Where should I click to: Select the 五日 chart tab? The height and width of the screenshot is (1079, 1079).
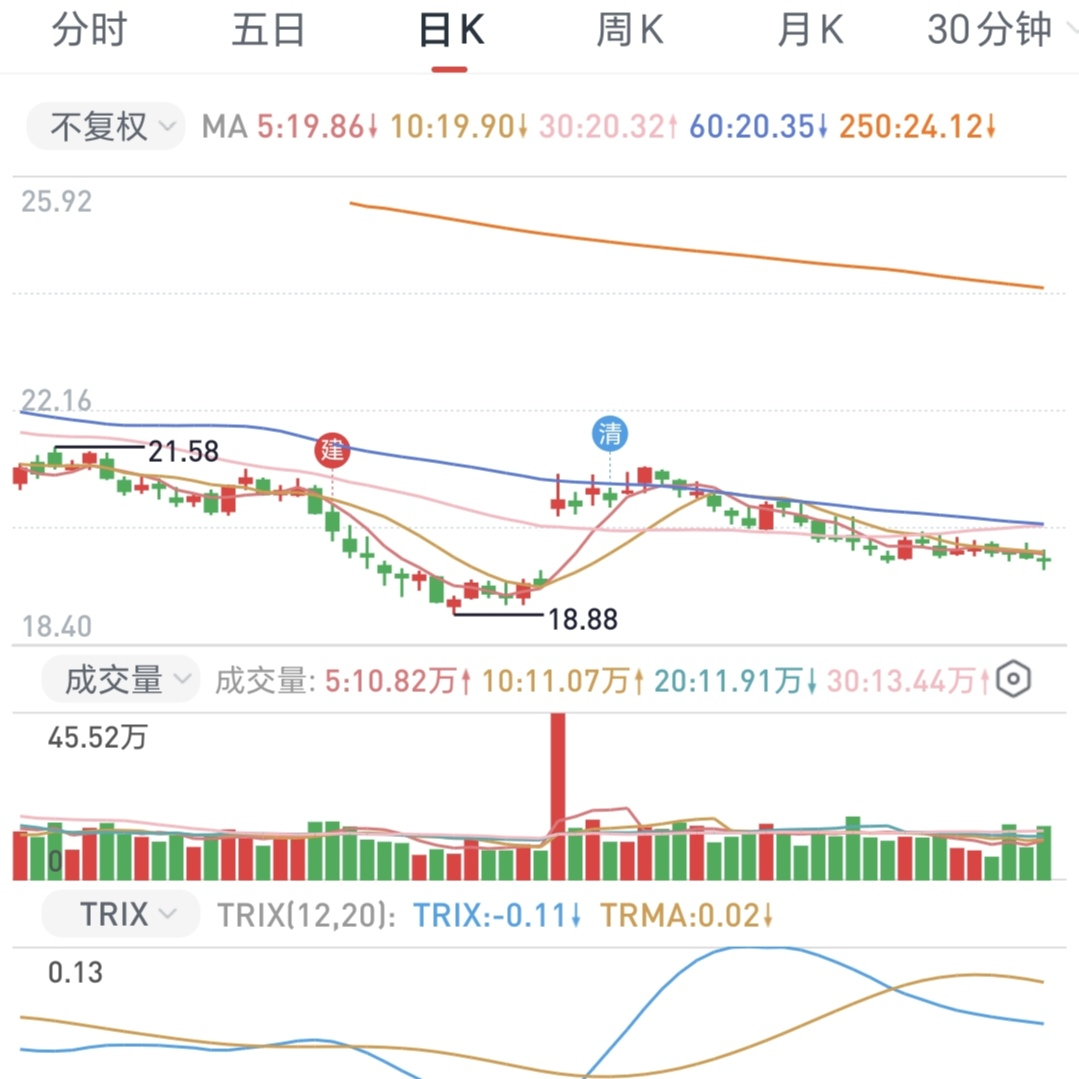tap(268, 32)
